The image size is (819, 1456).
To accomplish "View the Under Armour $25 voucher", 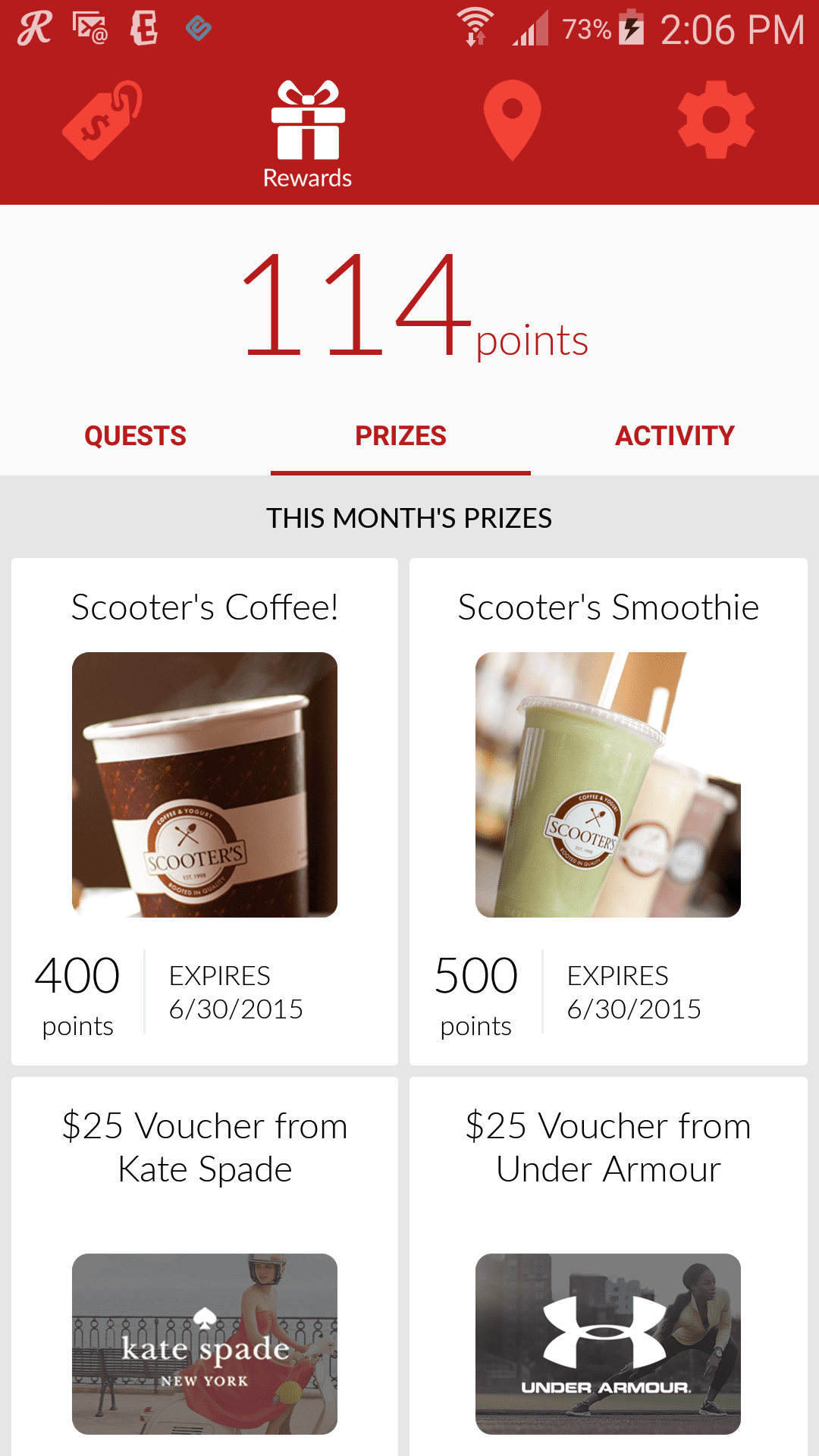I will (608, 1266).
